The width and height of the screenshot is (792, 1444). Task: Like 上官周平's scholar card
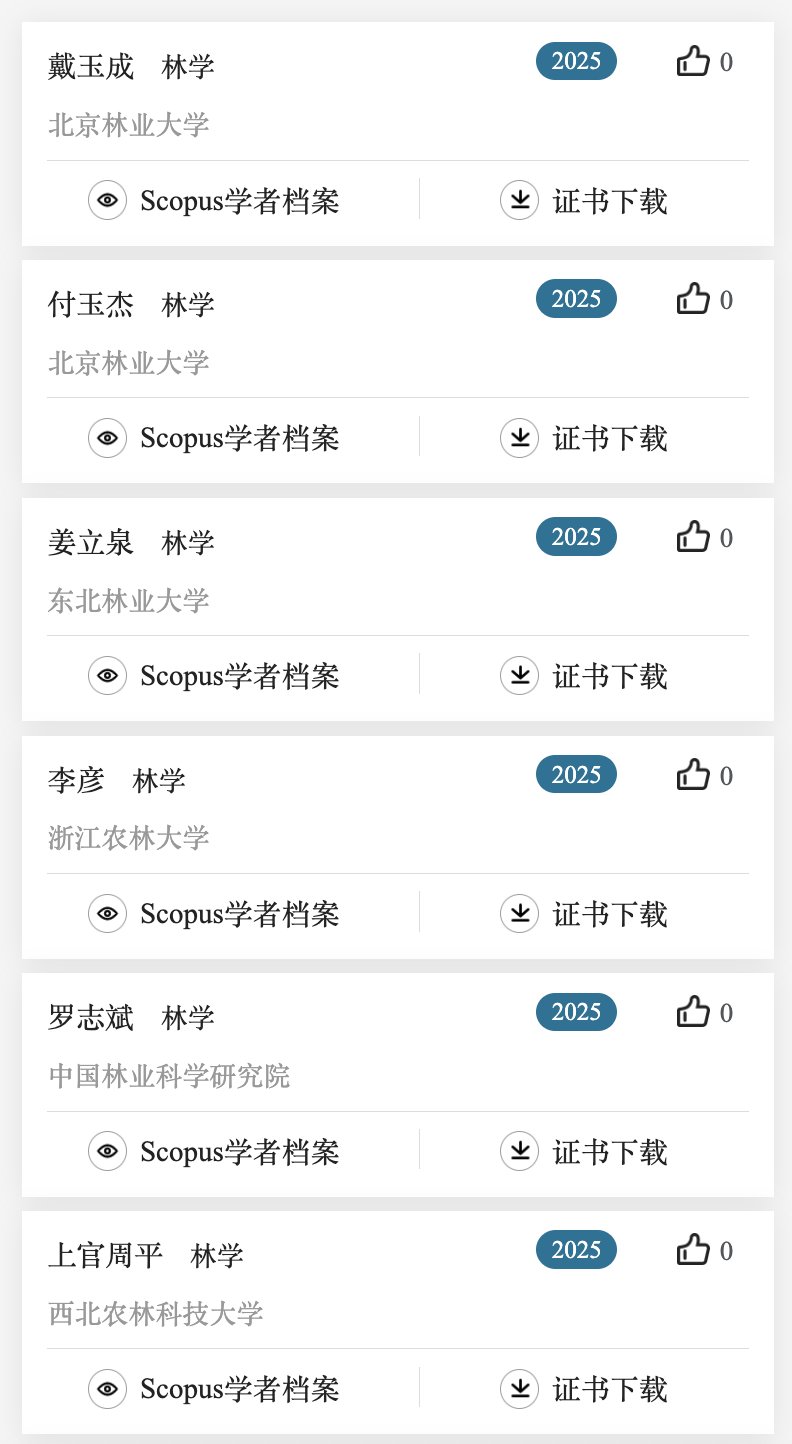693,1250
